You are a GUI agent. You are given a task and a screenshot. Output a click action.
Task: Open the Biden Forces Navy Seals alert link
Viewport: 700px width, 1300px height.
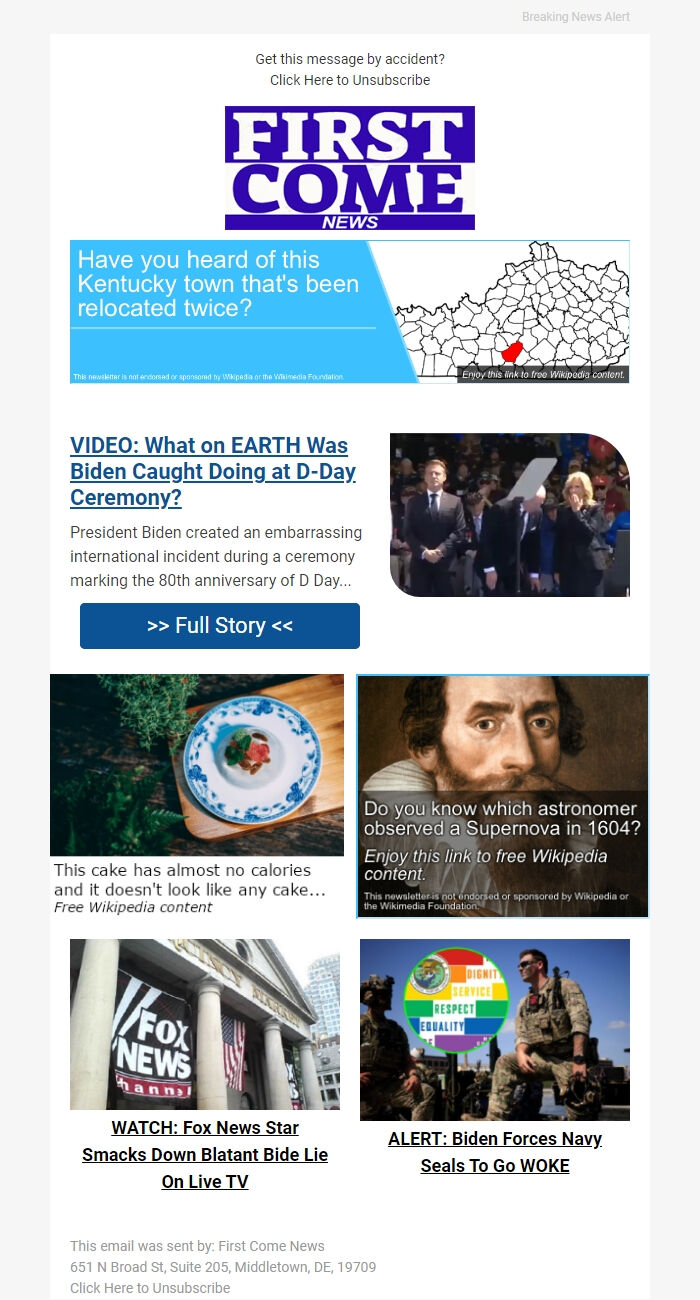tap(495, 1152)
